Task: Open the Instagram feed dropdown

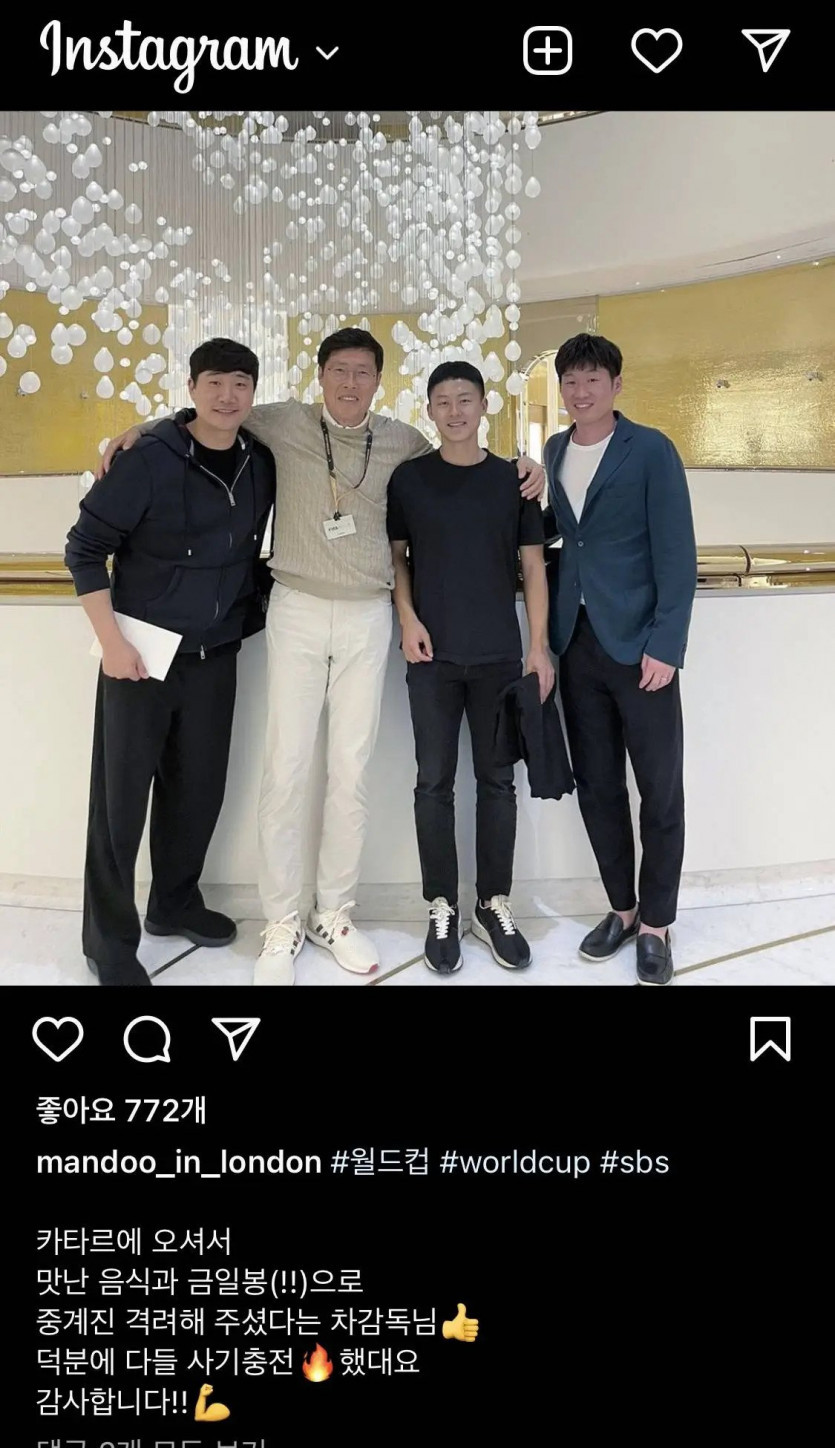Action: 327,52
